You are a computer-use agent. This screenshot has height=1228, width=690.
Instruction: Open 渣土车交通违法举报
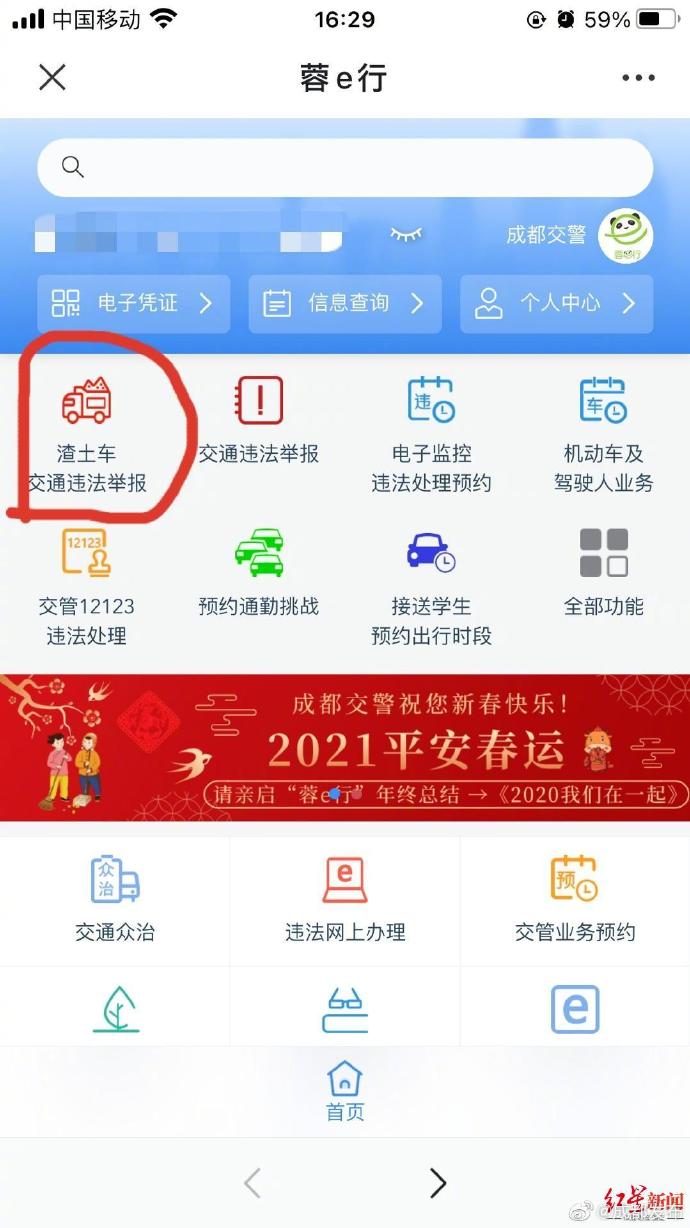pyautogui.click(x=87, y=435)
